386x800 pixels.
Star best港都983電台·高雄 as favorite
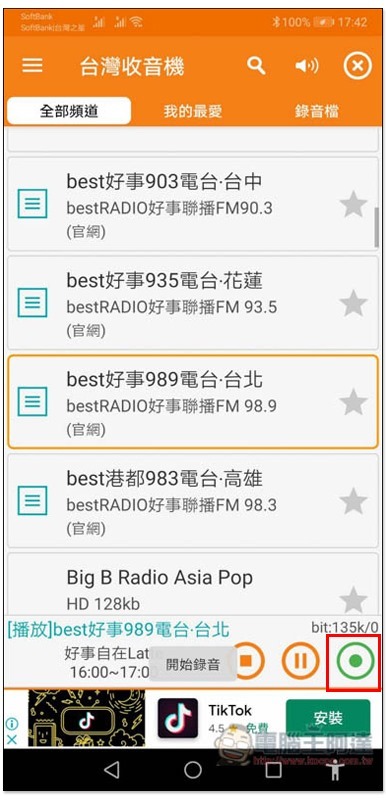click(353, 501)
